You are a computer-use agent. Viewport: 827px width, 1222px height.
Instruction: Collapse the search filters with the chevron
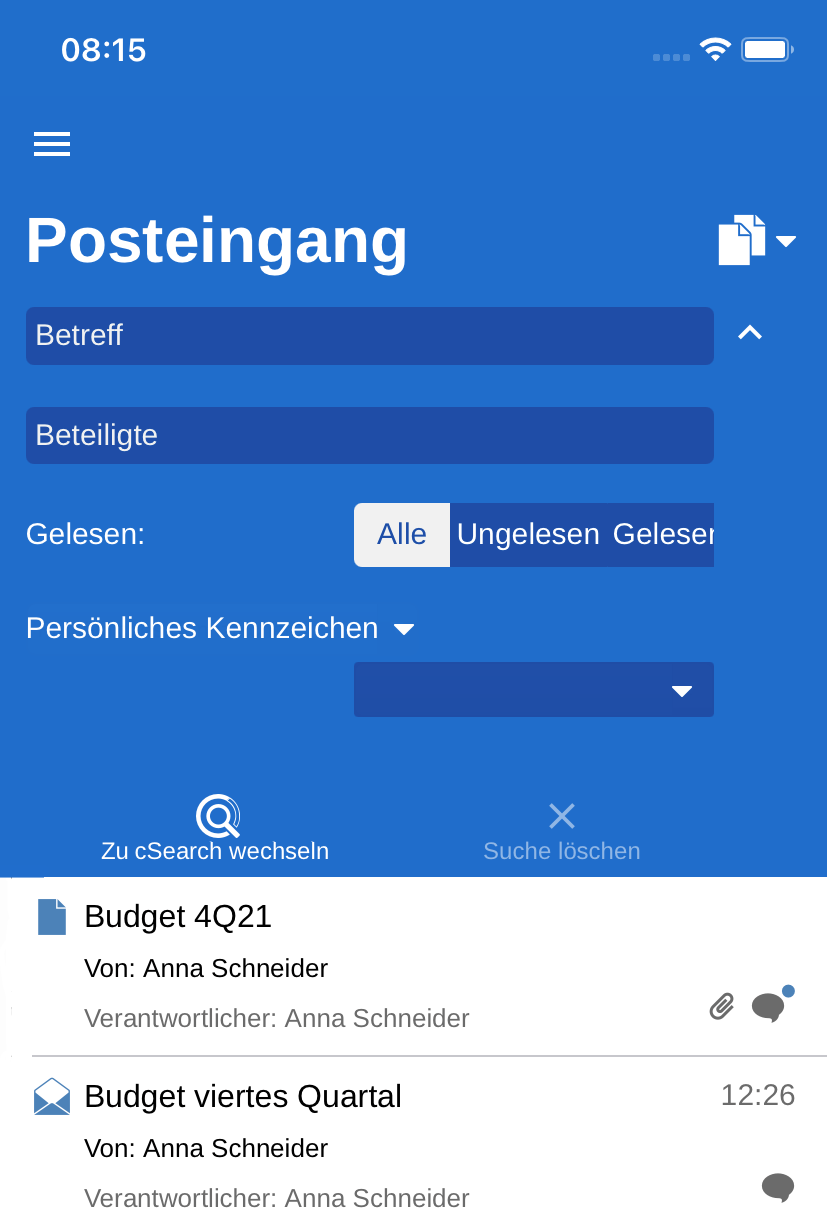point(750,334)
